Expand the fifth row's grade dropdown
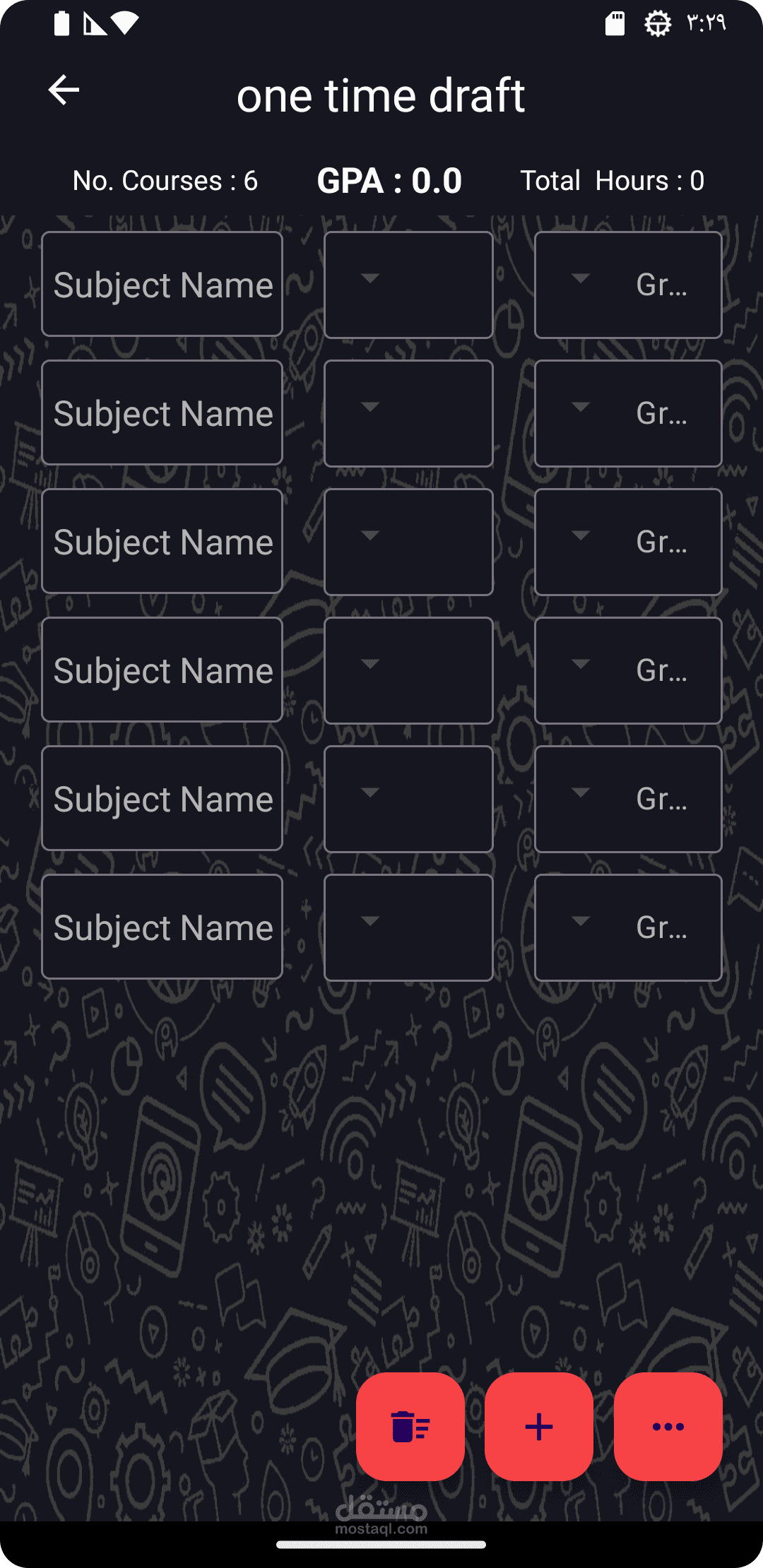763x1568 pixels. 628,799
